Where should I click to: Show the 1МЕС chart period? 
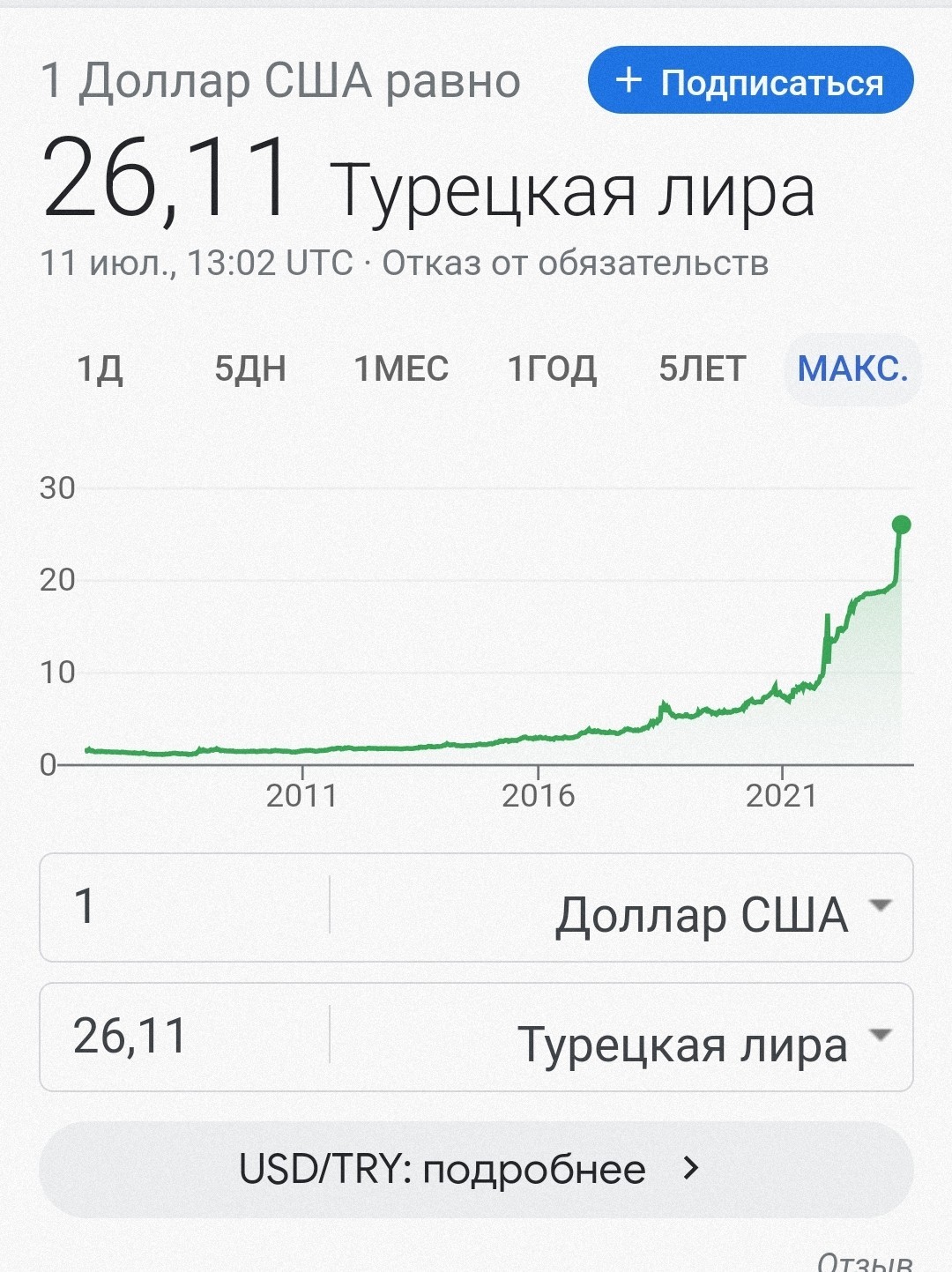click(x=401, y=368)
